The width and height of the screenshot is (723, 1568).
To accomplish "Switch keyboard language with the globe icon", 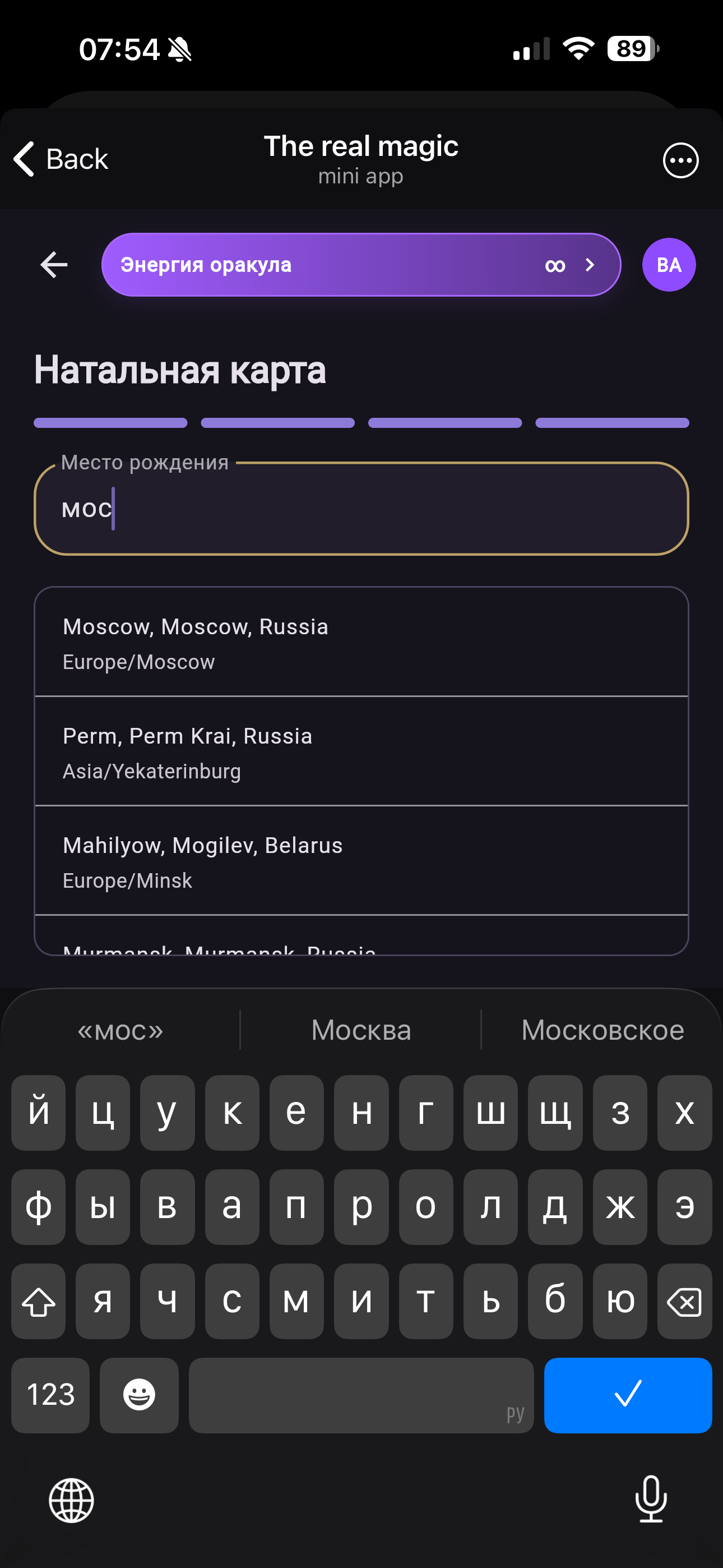I will click(71, 1501).
